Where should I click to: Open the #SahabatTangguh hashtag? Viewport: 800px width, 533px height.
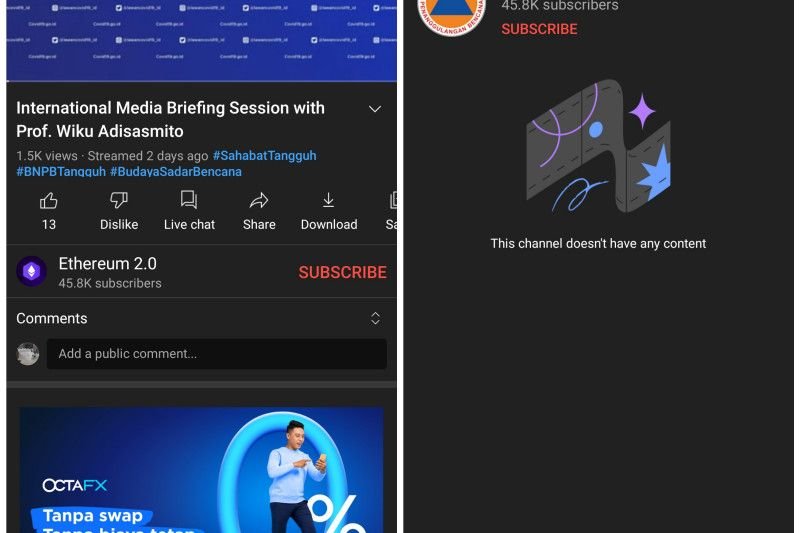click(264, 156)
